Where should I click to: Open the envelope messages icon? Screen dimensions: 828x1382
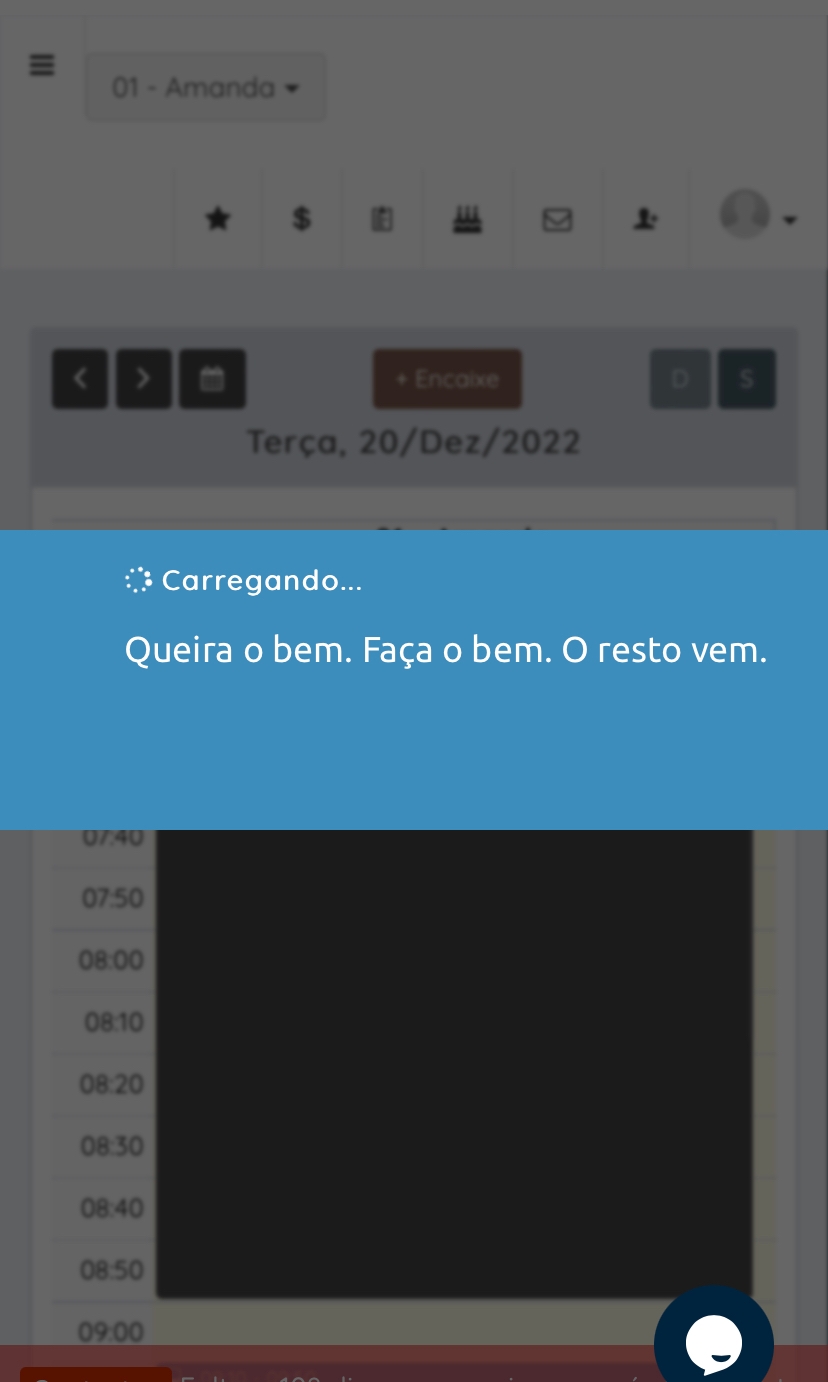(x=557, y=219)
